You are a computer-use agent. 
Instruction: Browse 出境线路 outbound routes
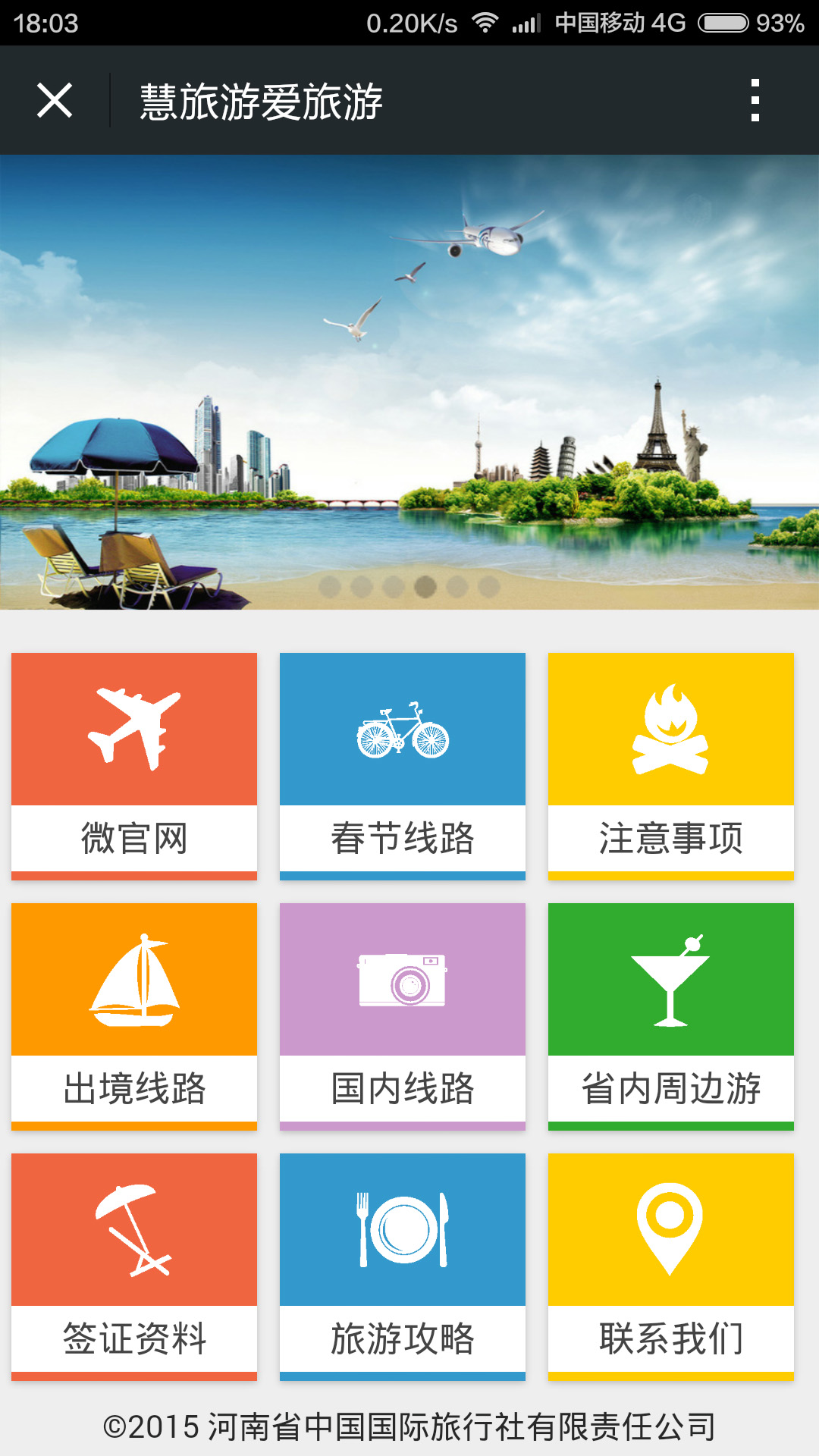coord(134,1016)
